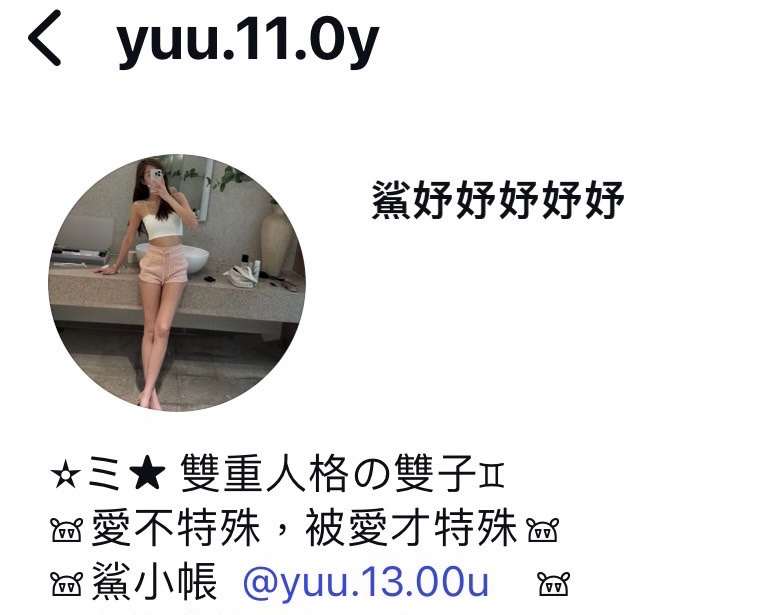Go back using the back arrow
This screenshot has width=775, height=615.
[45, 41]
